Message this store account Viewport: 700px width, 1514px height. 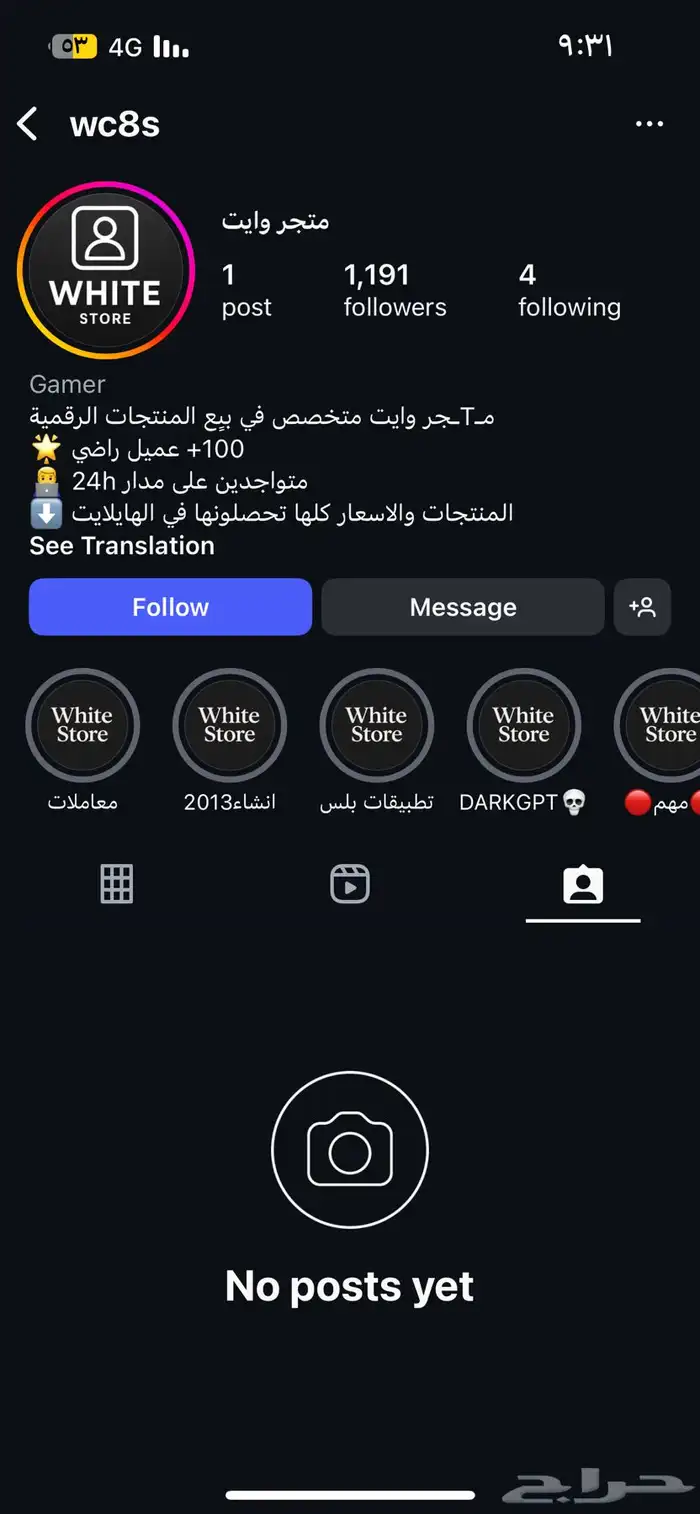462,607
